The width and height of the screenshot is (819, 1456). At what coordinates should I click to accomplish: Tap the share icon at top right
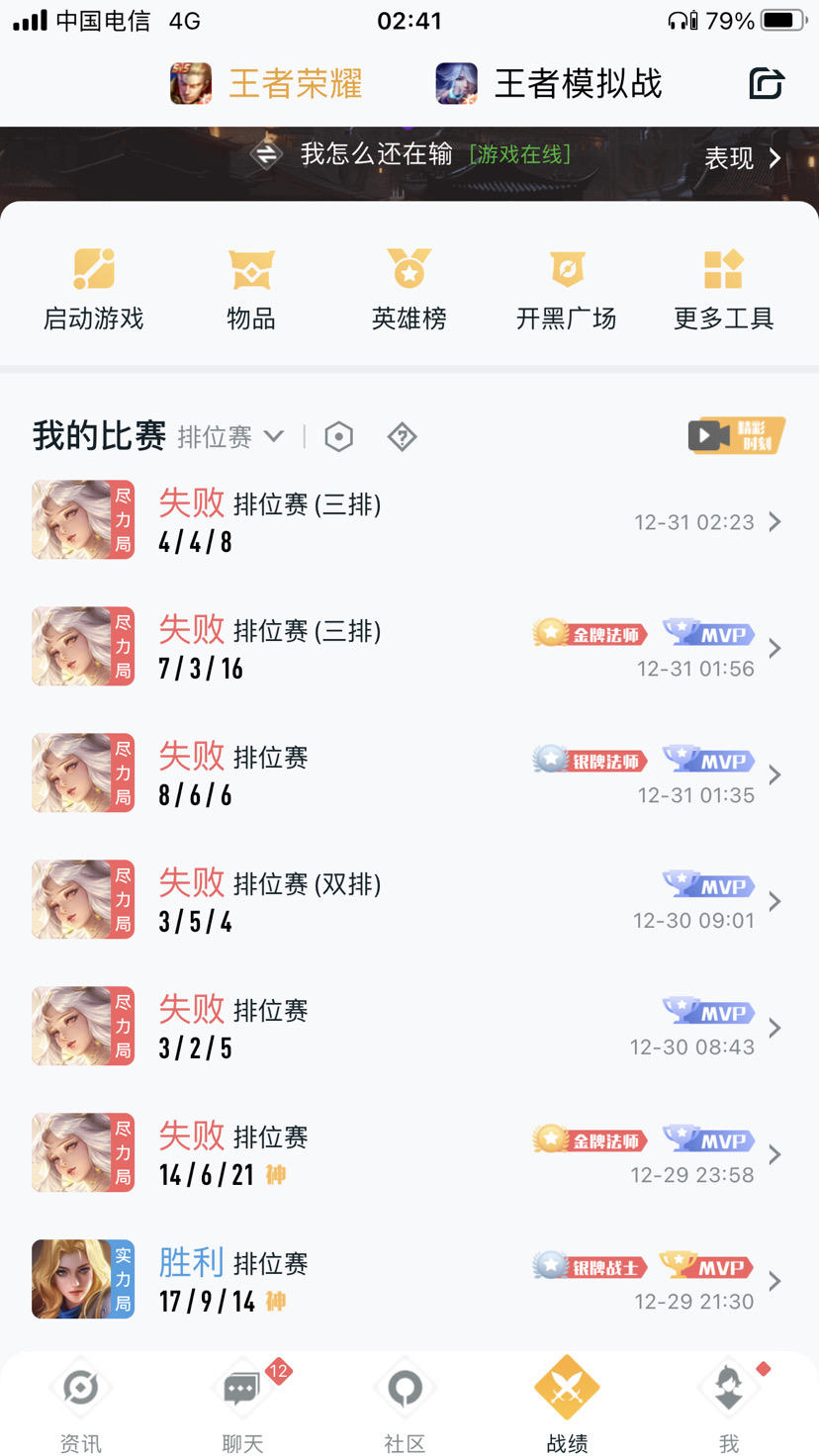pyautogui.click(x=767, y=86)
